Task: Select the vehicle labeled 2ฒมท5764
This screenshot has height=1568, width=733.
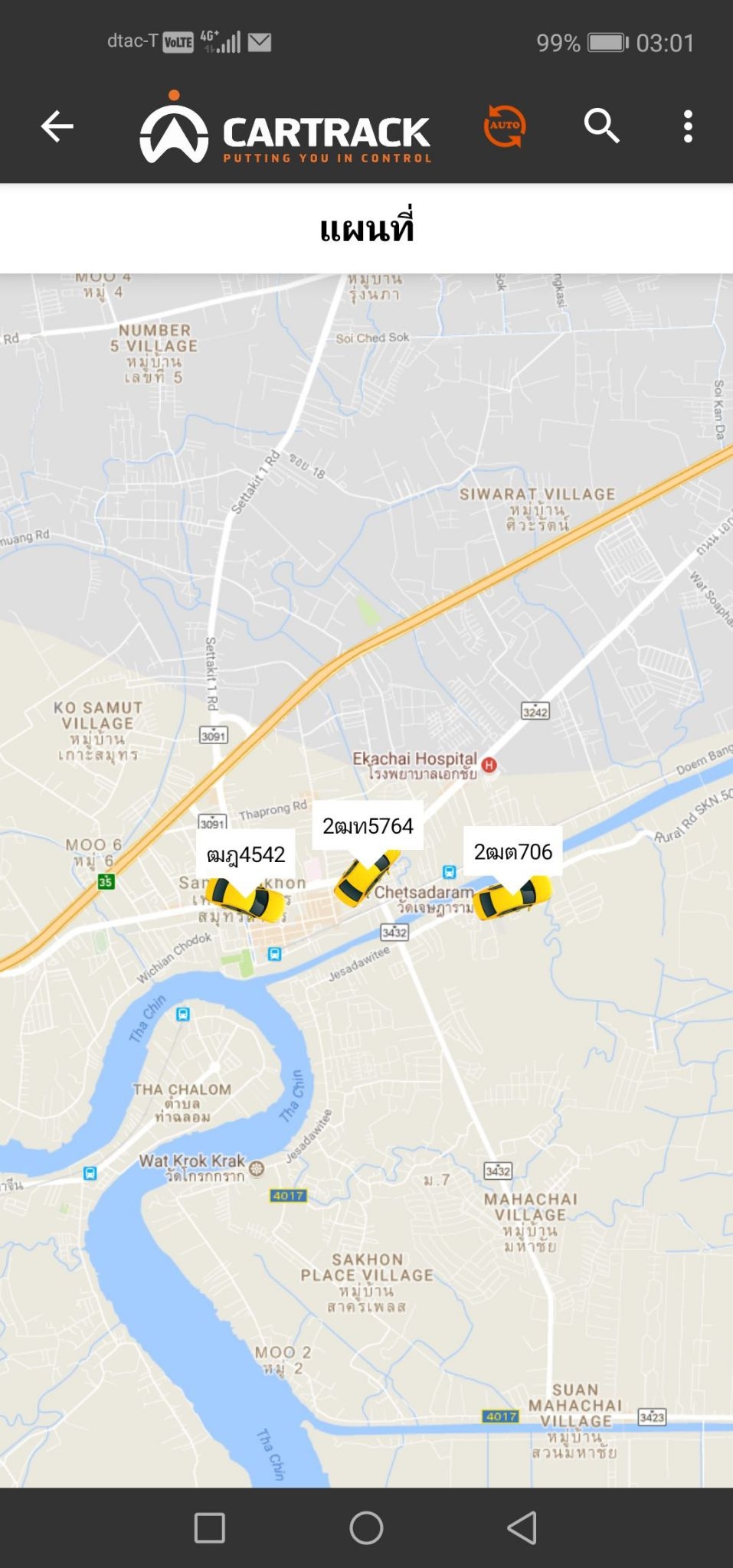Action: (366, 877)
